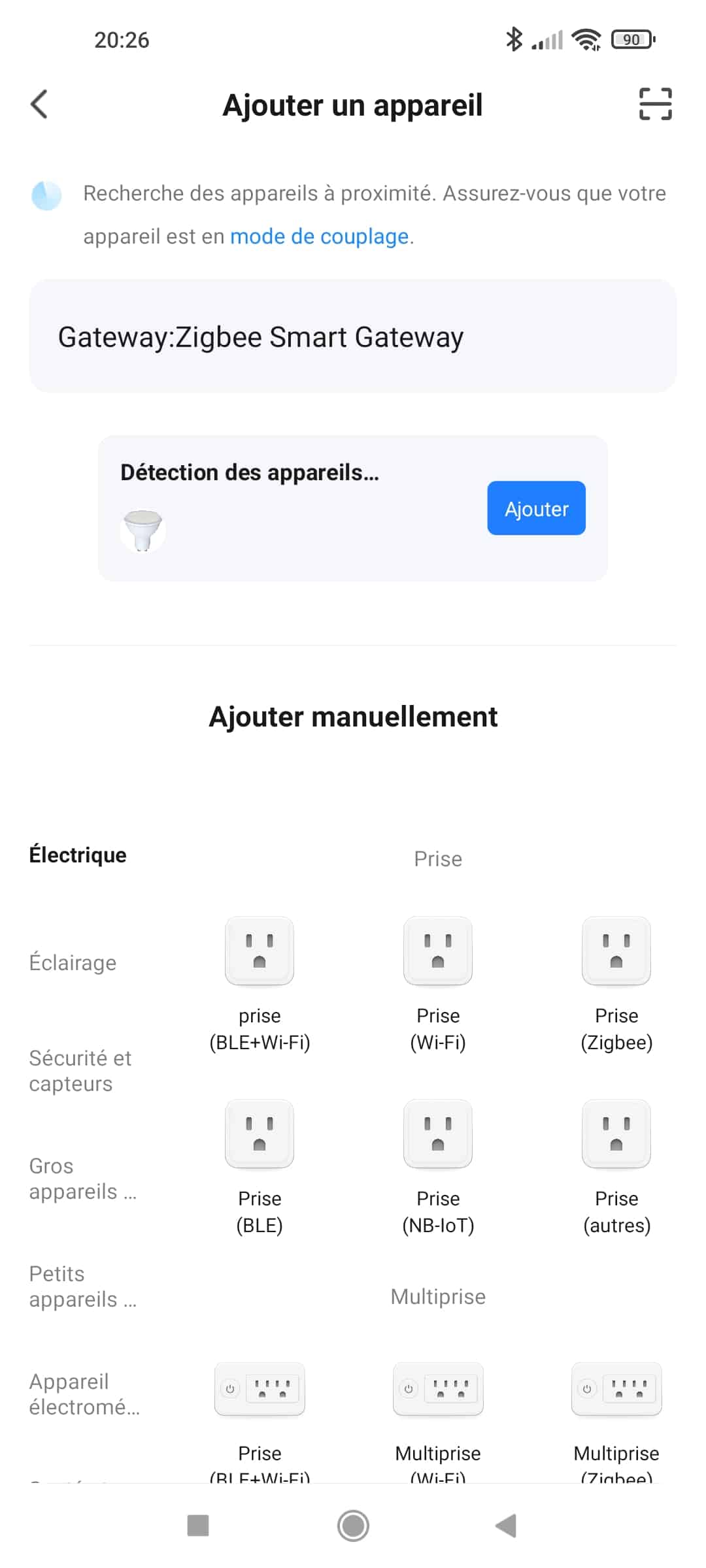Viewport: 706px width, 1568px height.
Task: Select the Petits appareils category
Action: pos(83,1286)
